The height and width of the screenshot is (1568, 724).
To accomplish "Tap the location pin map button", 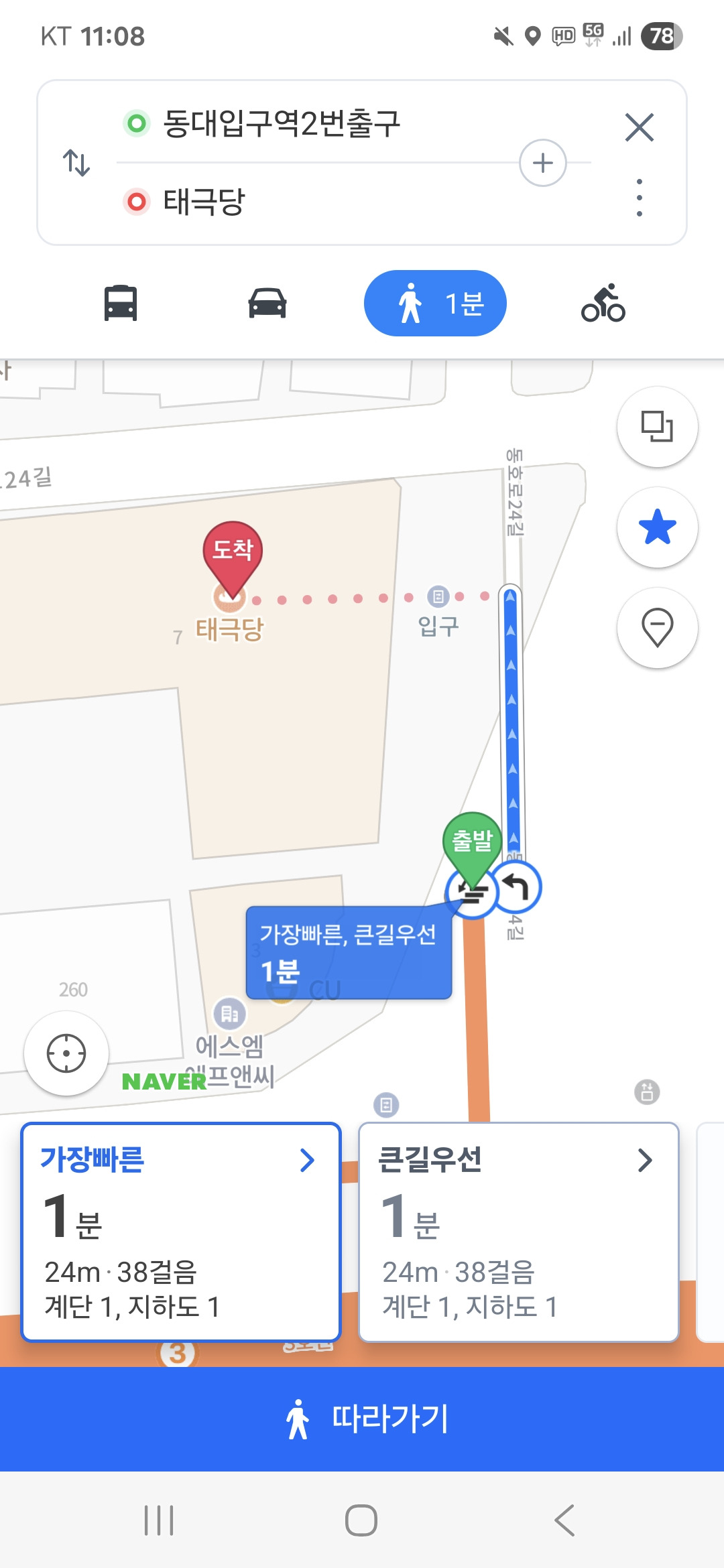I will pos(657,628).
